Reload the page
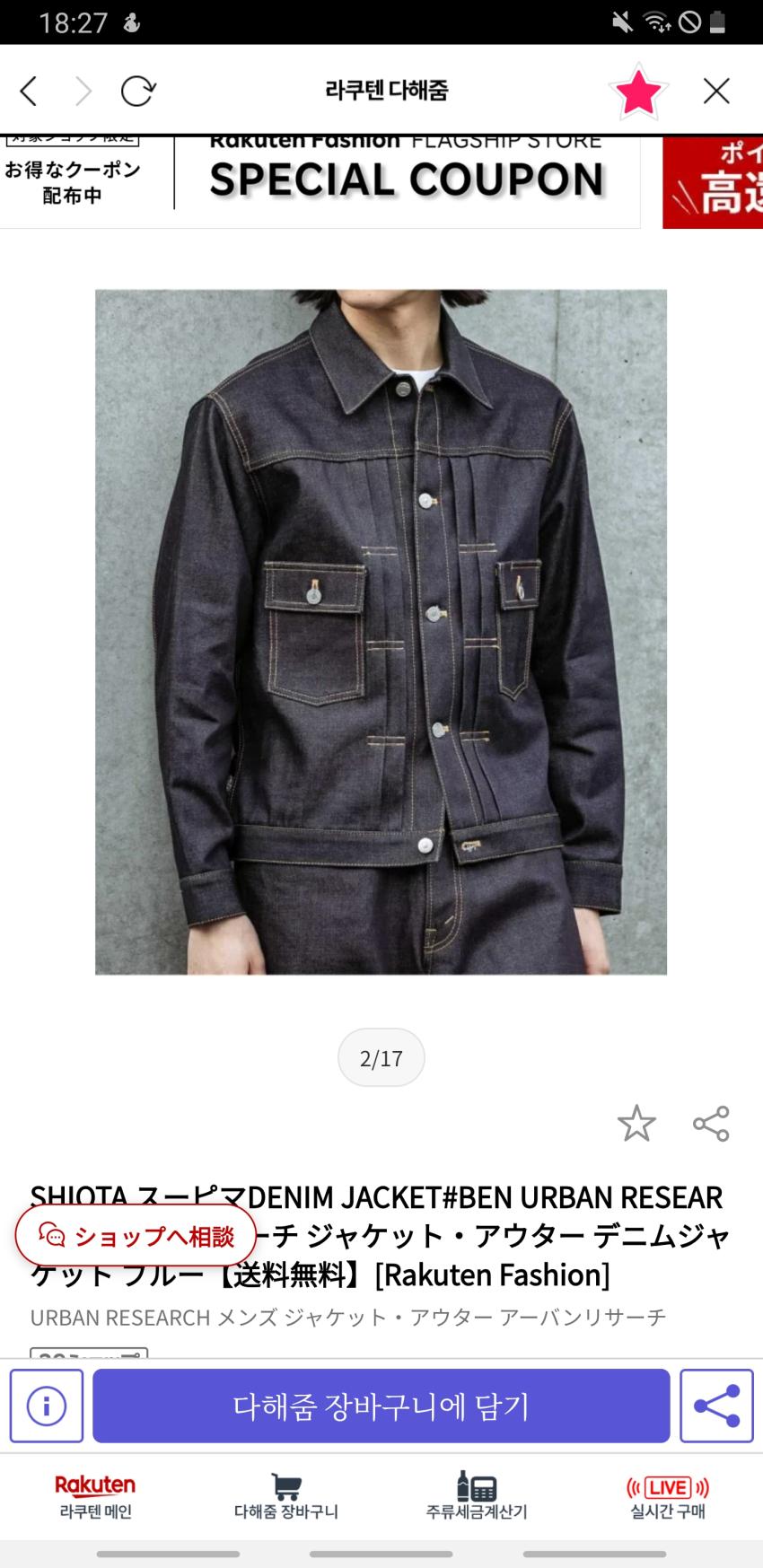 tap(137, 91)
